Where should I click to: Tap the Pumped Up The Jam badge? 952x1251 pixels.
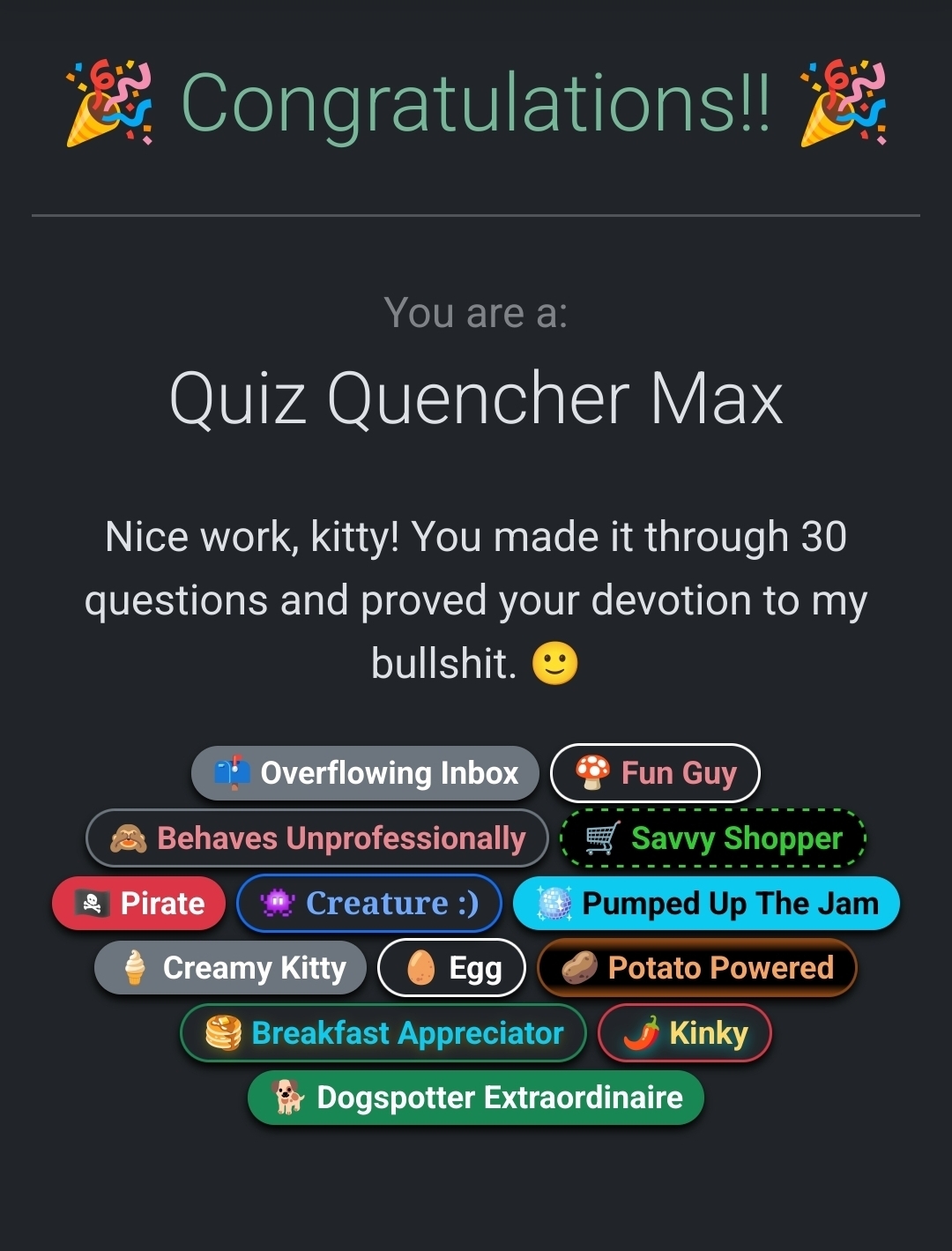pyautogui.click(x=706, y=904)
